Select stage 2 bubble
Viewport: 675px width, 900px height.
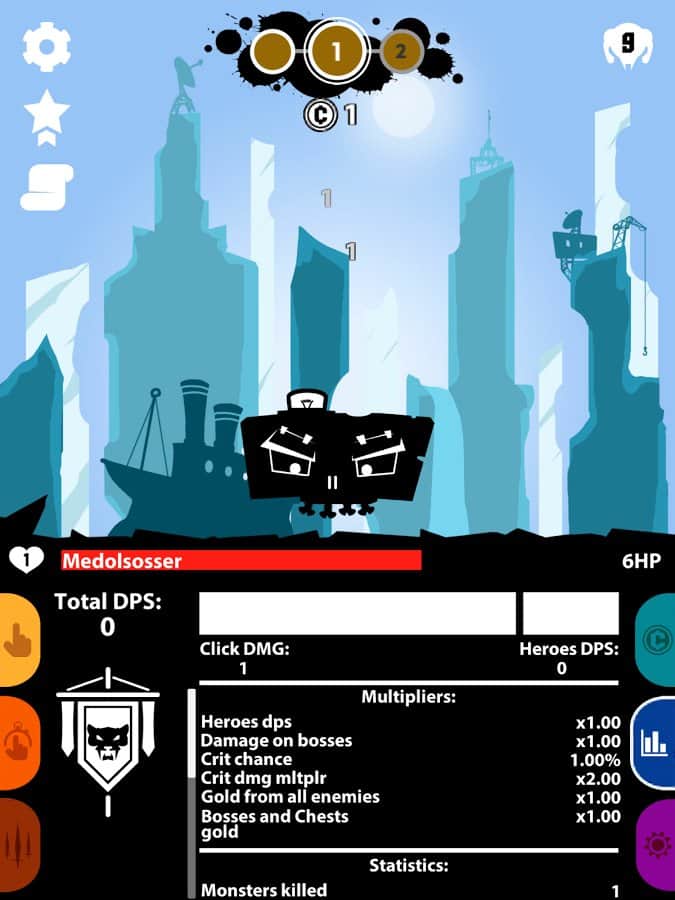[x=401, y=51]
